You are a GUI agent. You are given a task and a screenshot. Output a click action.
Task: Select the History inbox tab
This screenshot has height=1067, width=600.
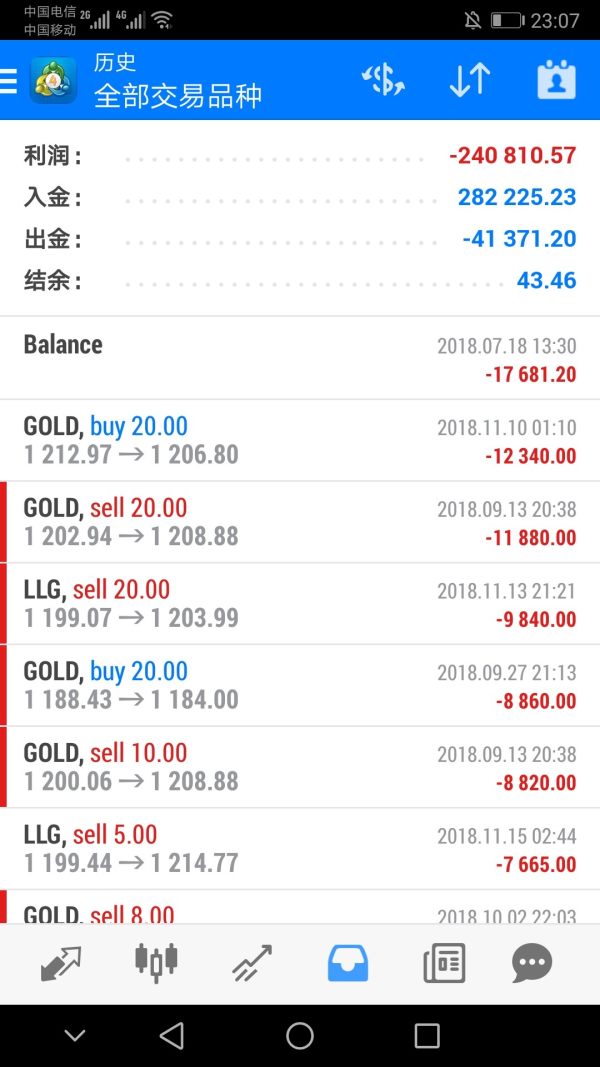point(348,963)
